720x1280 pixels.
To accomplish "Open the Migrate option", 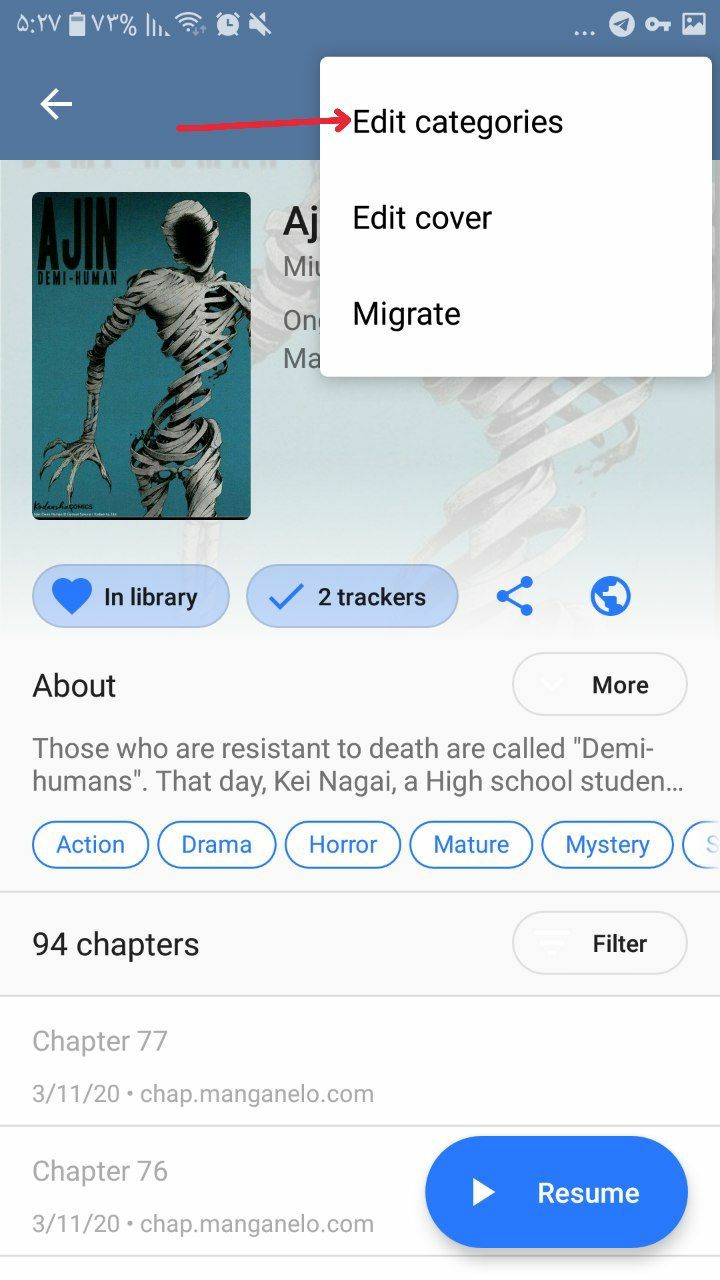I will [x=406, y=314].
